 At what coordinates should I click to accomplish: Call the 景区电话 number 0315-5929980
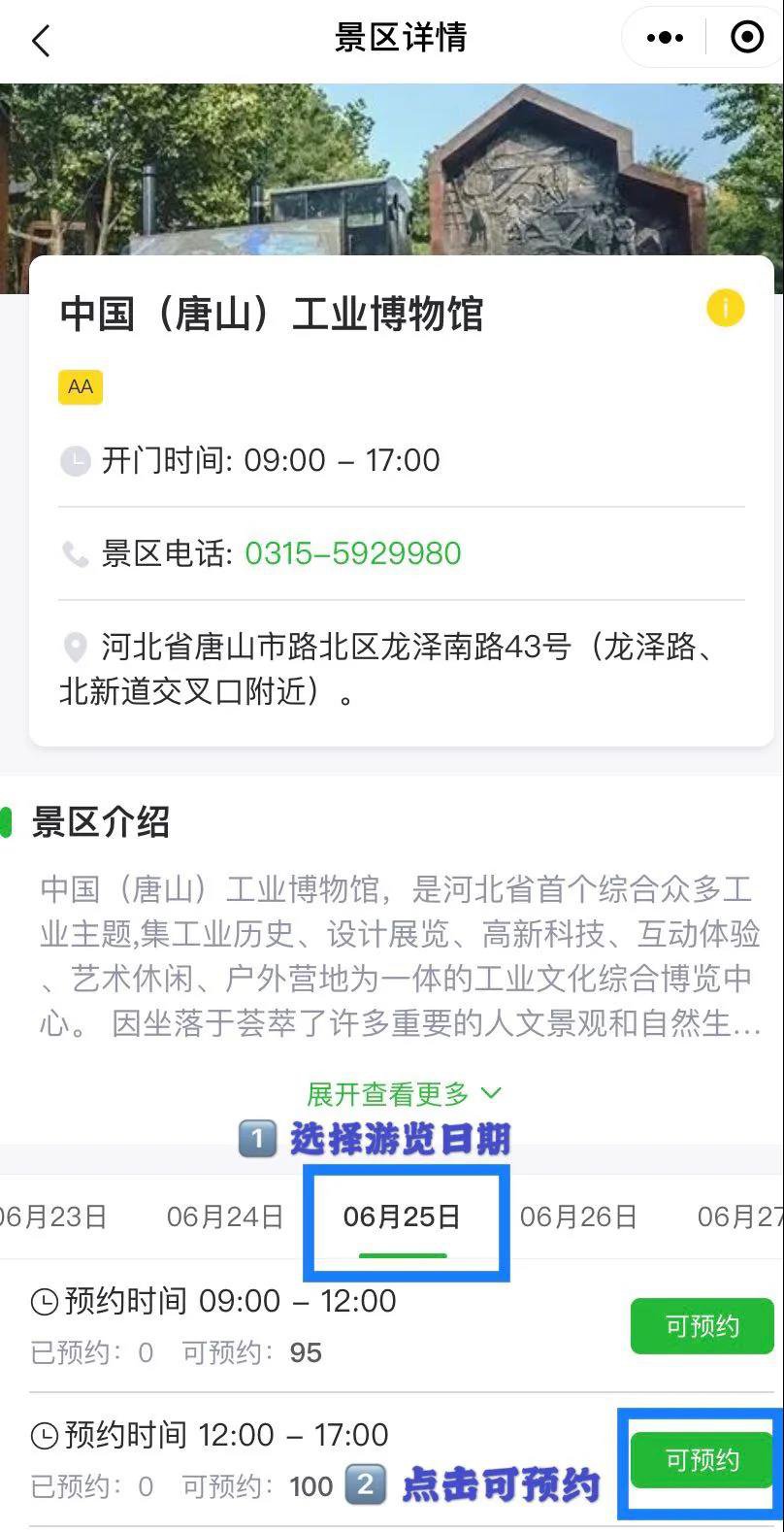(x=352, y=553)
